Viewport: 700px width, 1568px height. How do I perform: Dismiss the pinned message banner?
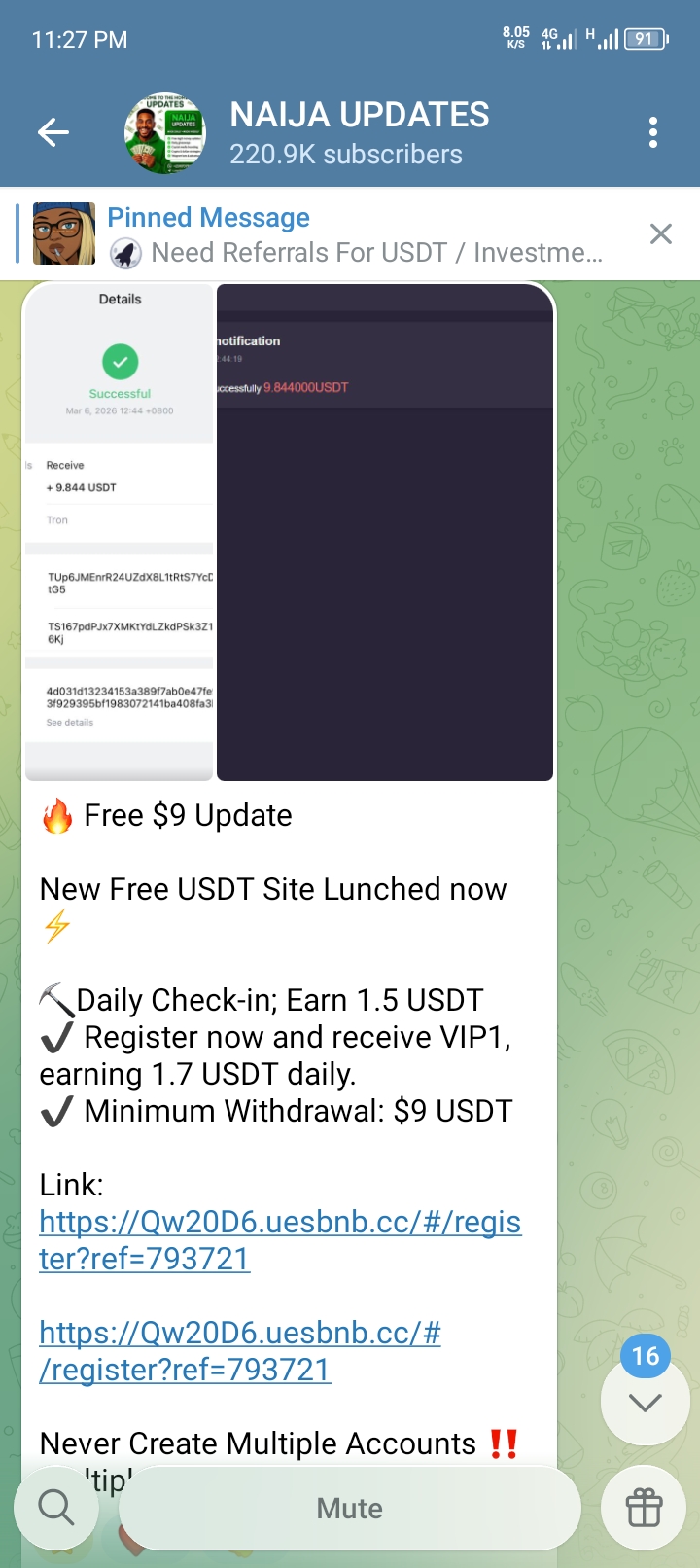coord(661,233)
